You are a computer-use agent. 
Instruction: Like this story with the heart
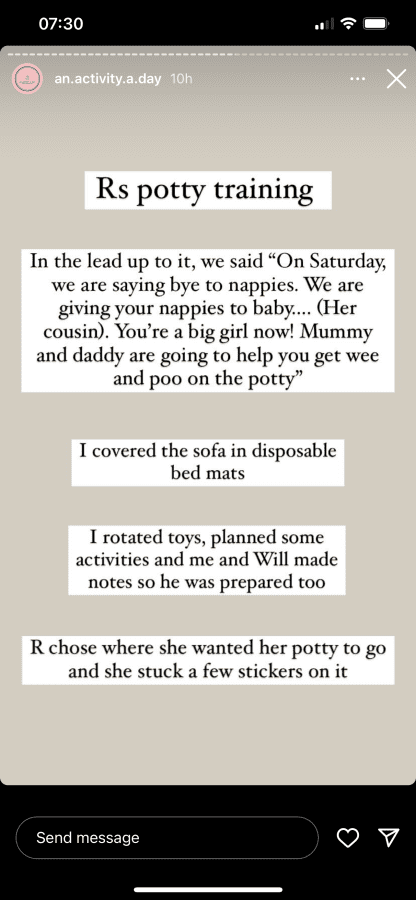[348, 838]
